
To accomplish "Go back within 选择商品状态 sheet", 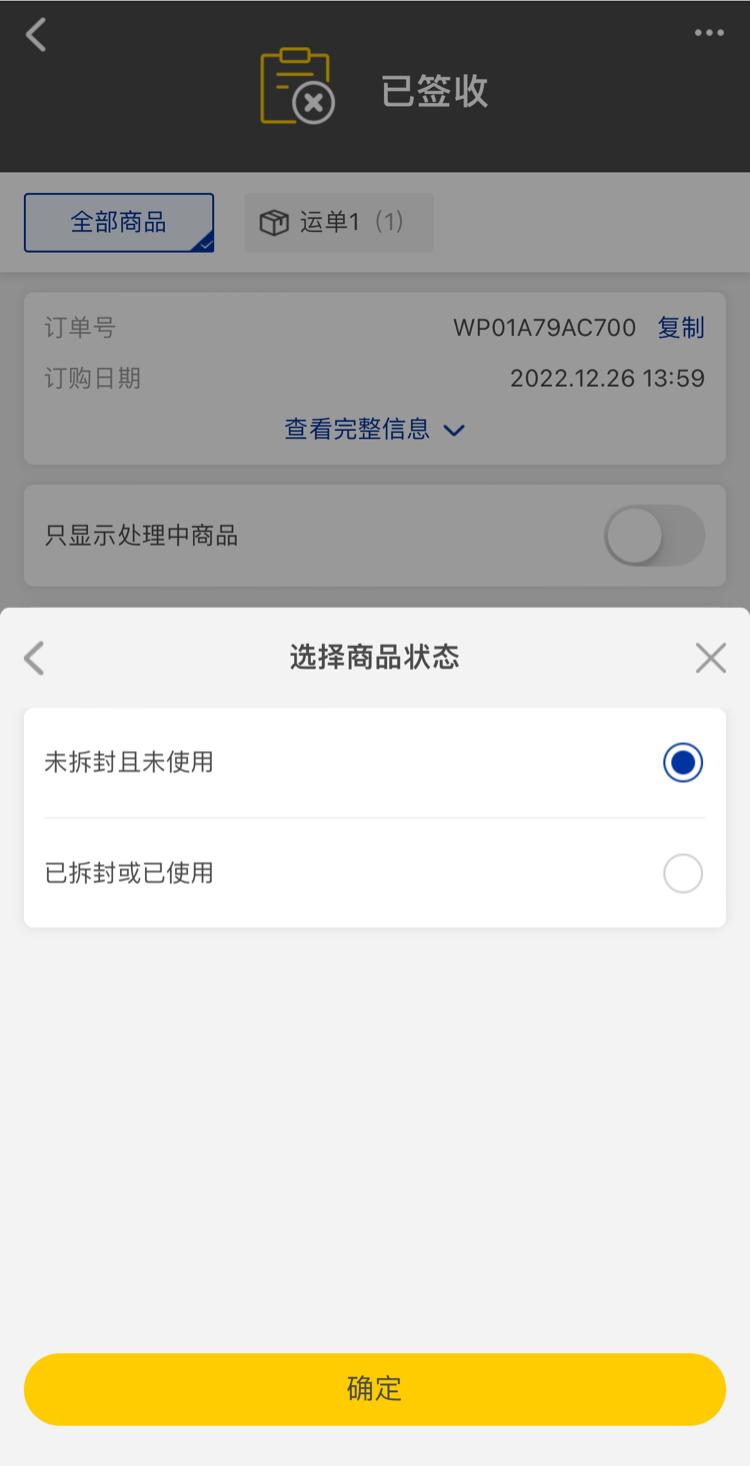I will (35, 658).
